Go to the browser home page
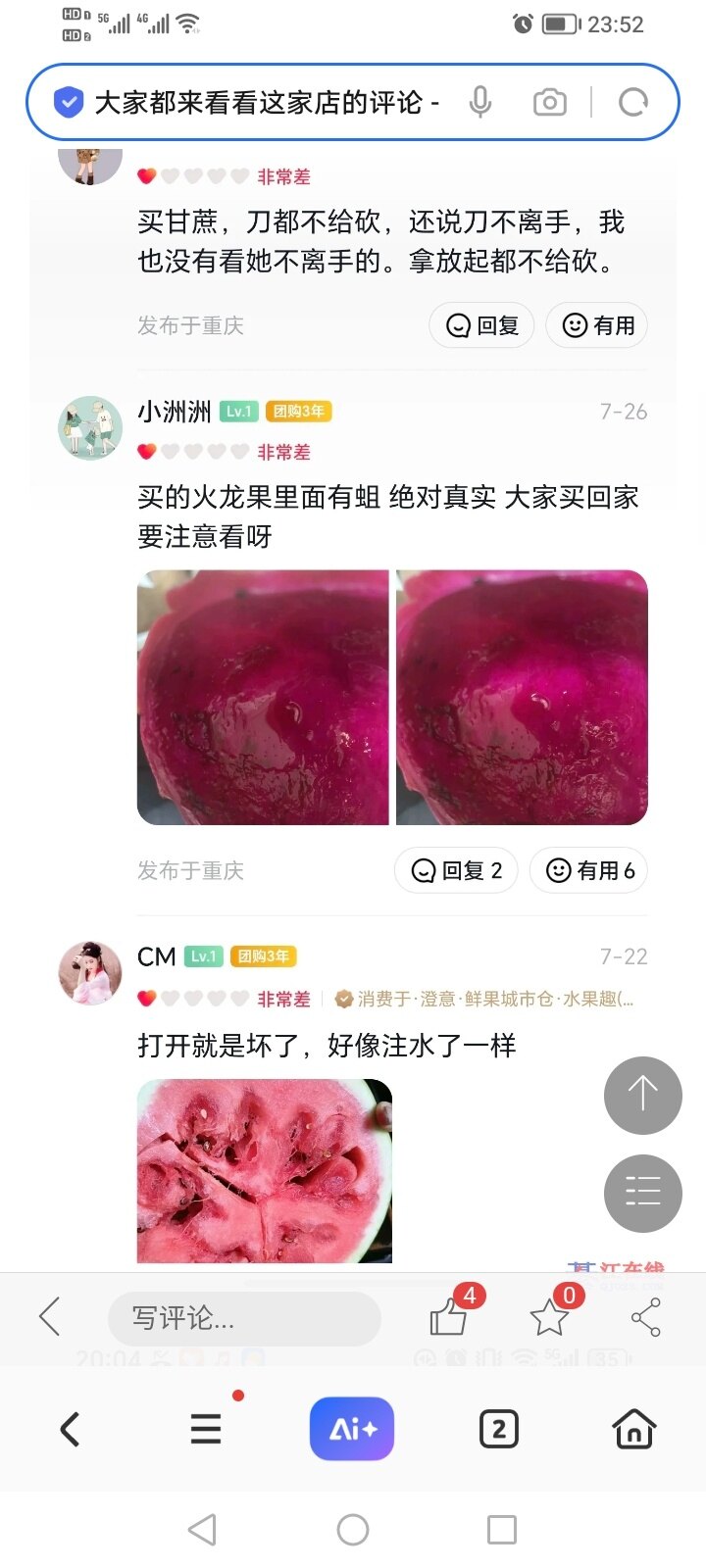Viewport: 706px width, 1568px height. (x=633, y=1430)
